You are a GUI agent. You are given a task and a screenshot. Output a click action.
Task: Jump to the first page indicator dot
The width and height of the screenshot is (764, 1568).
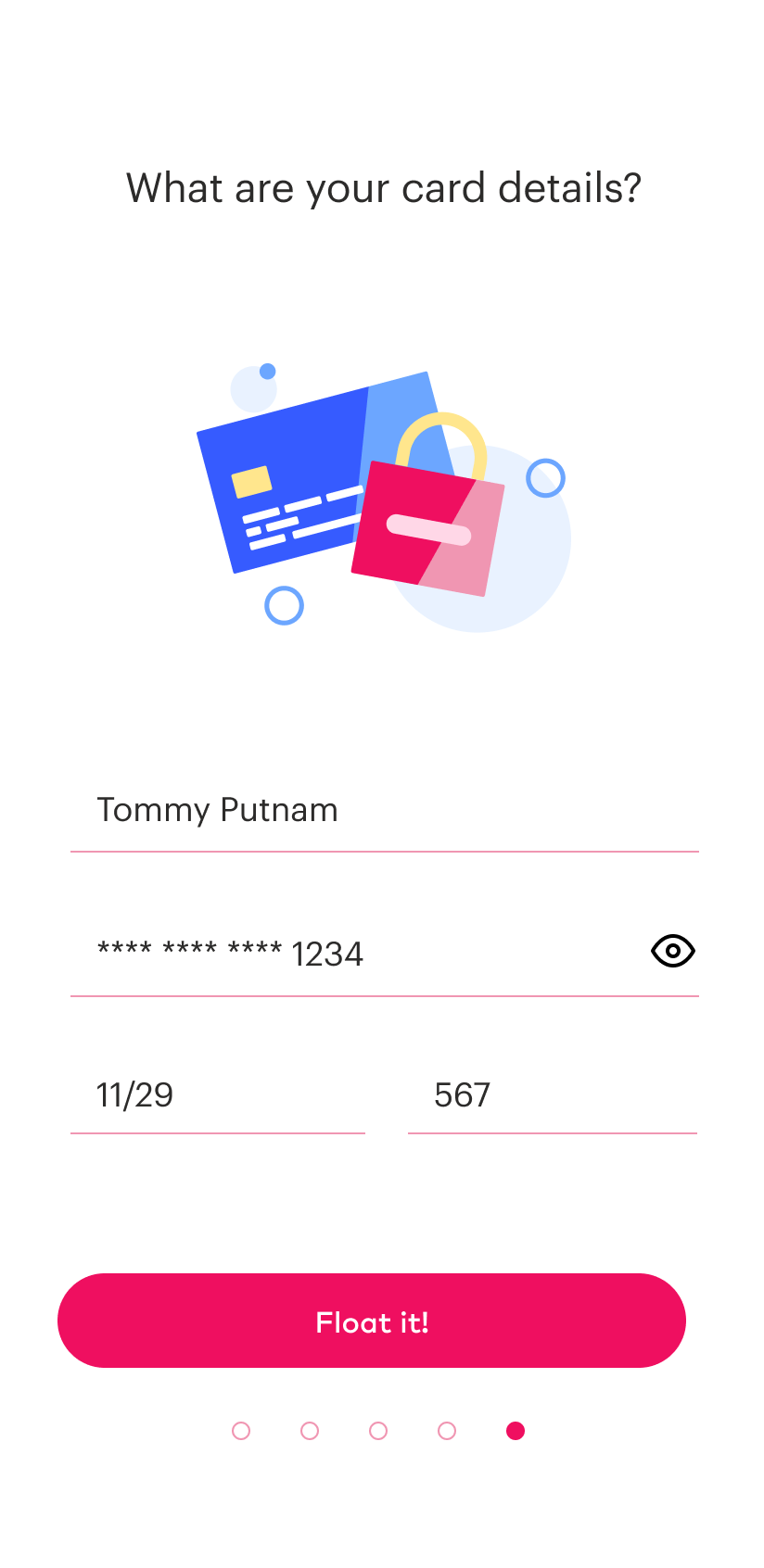click(x=241, y=1431)
